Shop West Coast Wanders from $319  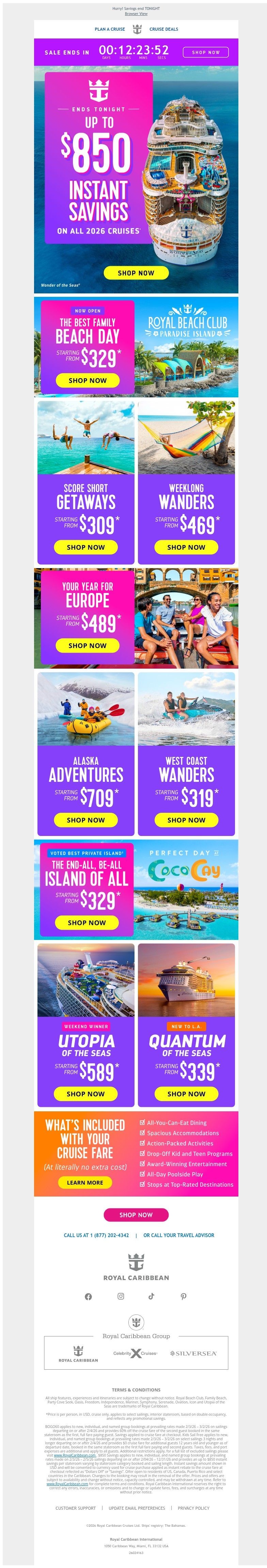pos(186,820)
